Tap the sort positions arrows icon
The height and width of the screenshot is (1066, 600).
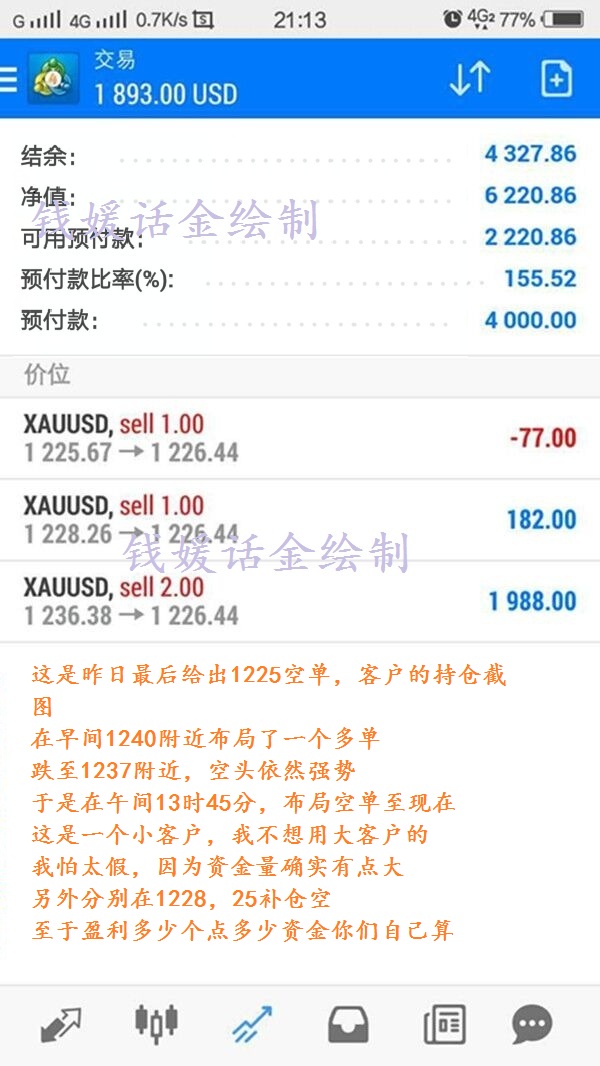click(x=469, y=79)
